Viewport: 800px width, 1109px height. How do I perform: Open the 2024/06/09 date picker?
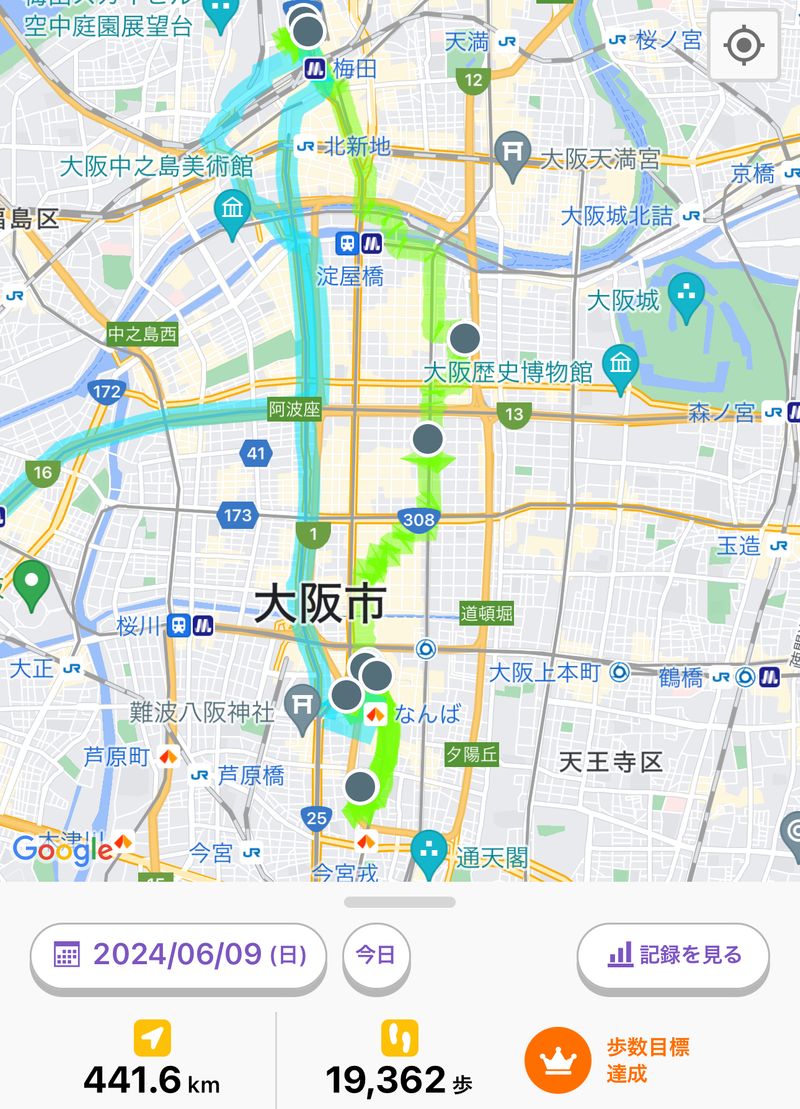[x=180, y=955]
